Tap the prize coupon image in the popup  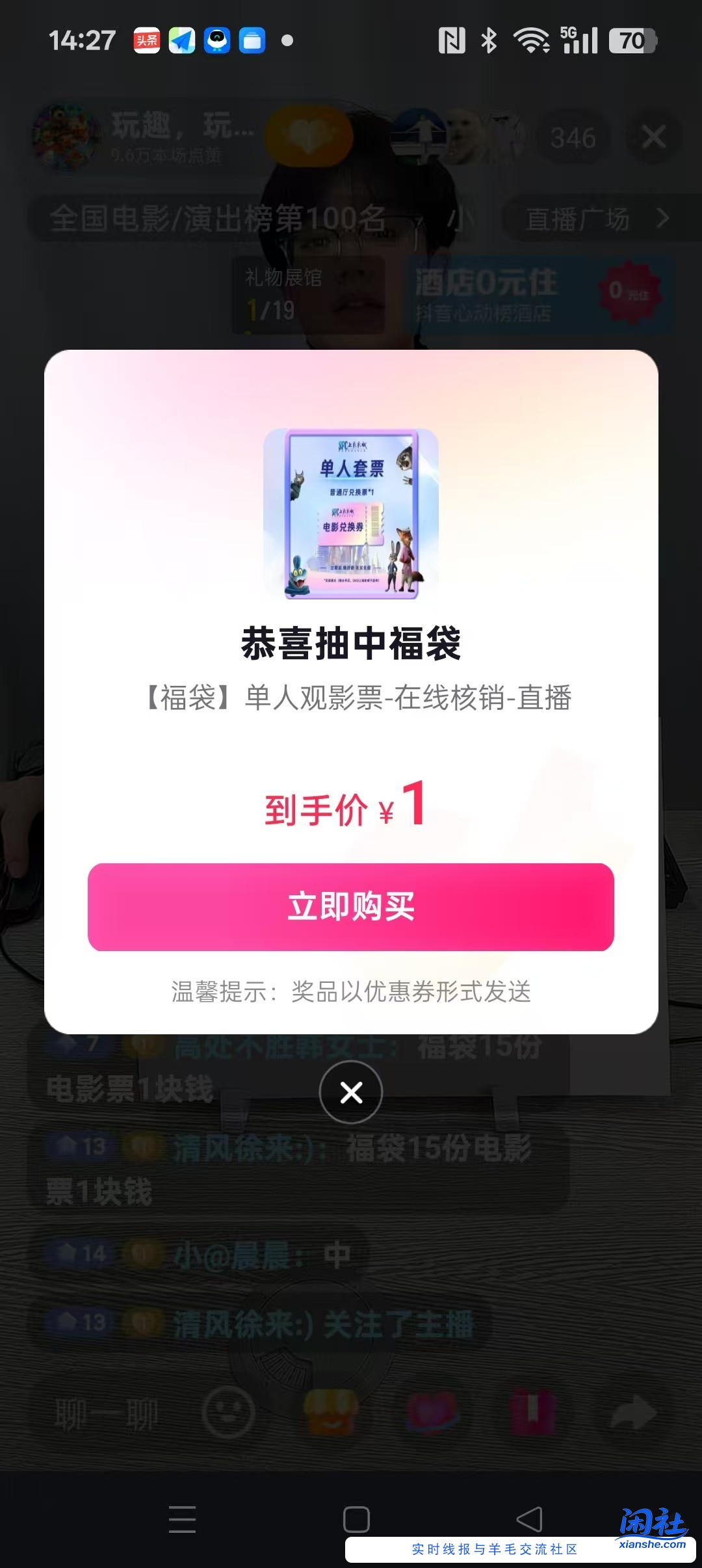tap(351, 515)
